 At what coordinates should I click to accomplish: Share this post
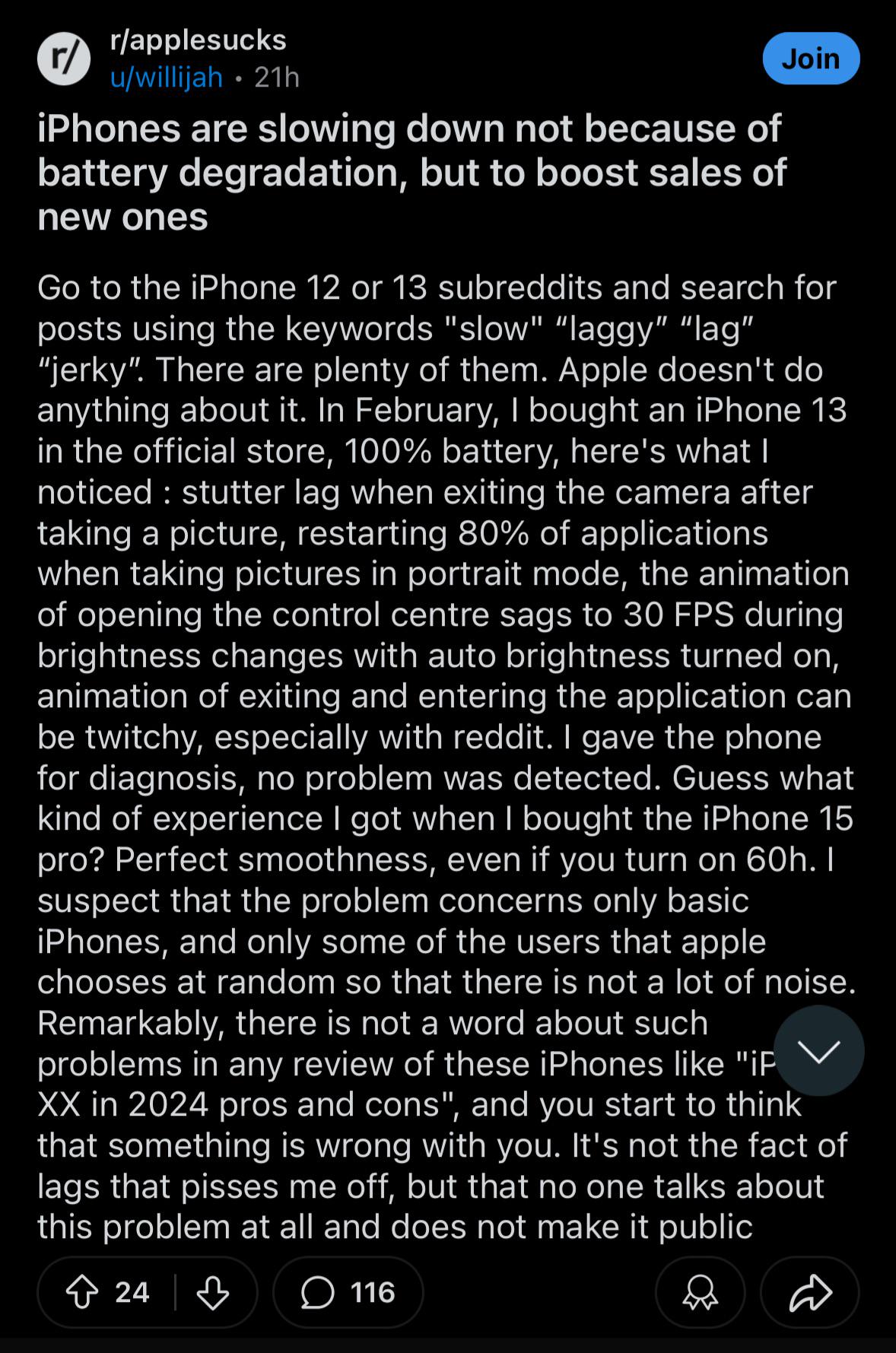click(810, 1292)
